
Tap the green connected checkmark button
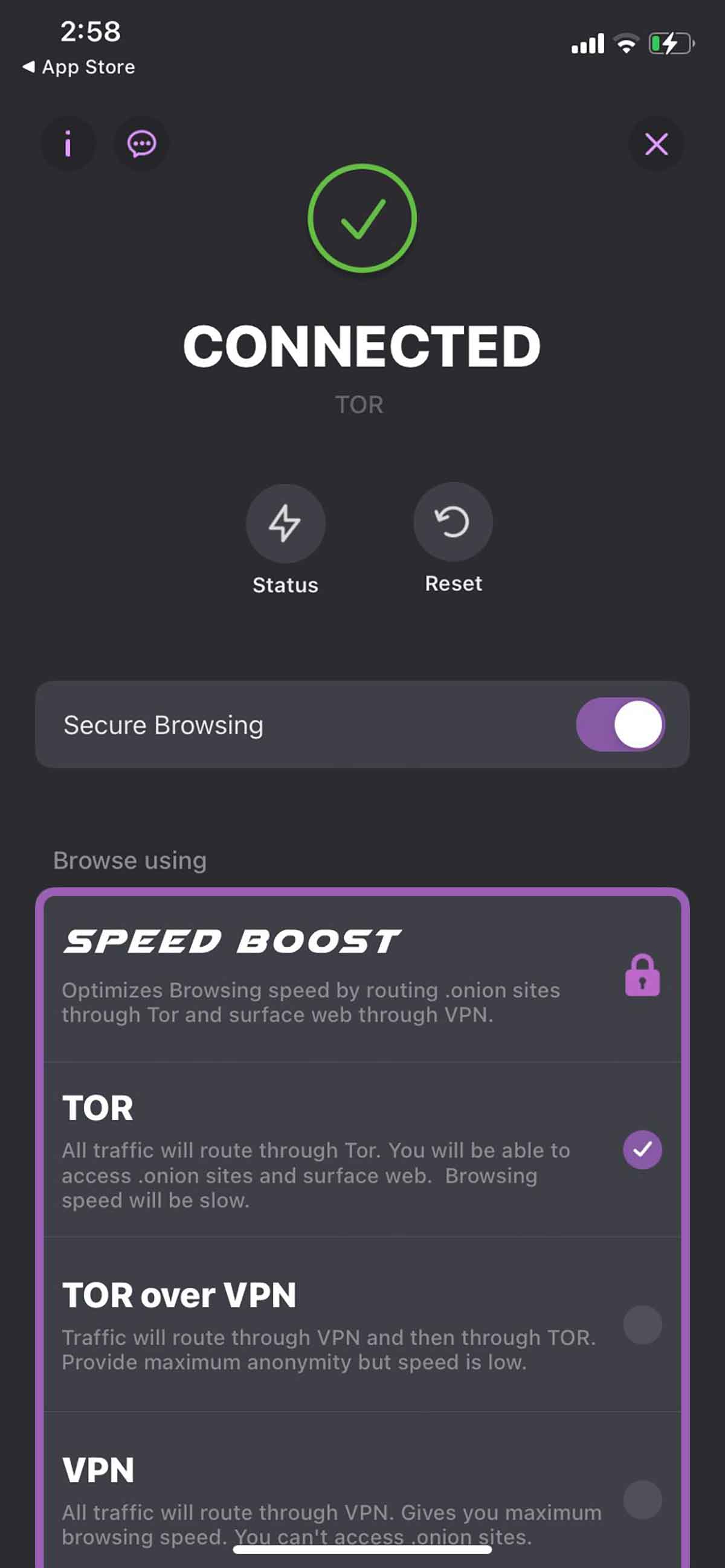[x=362, y=219]
